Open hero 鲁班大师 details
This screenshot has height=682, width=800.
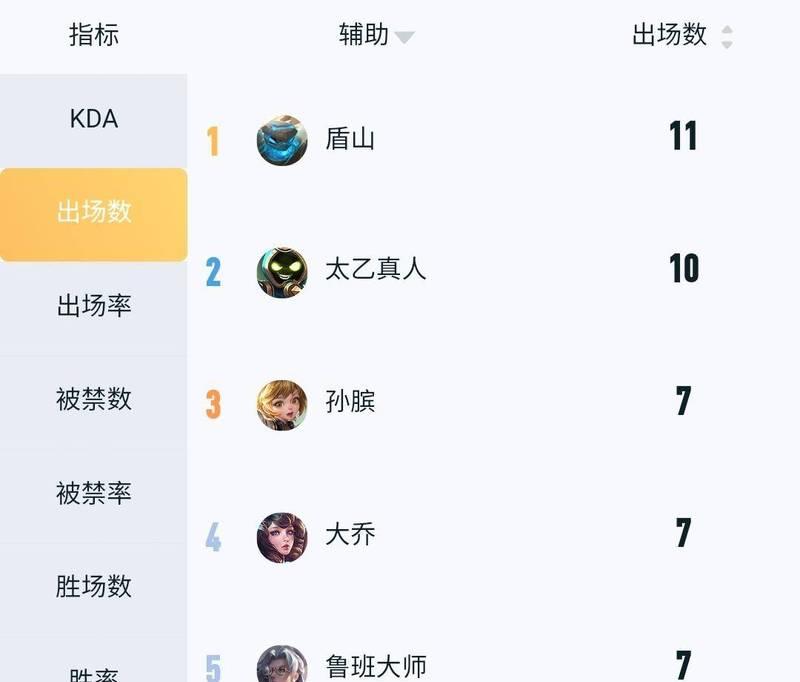(375, 666)
